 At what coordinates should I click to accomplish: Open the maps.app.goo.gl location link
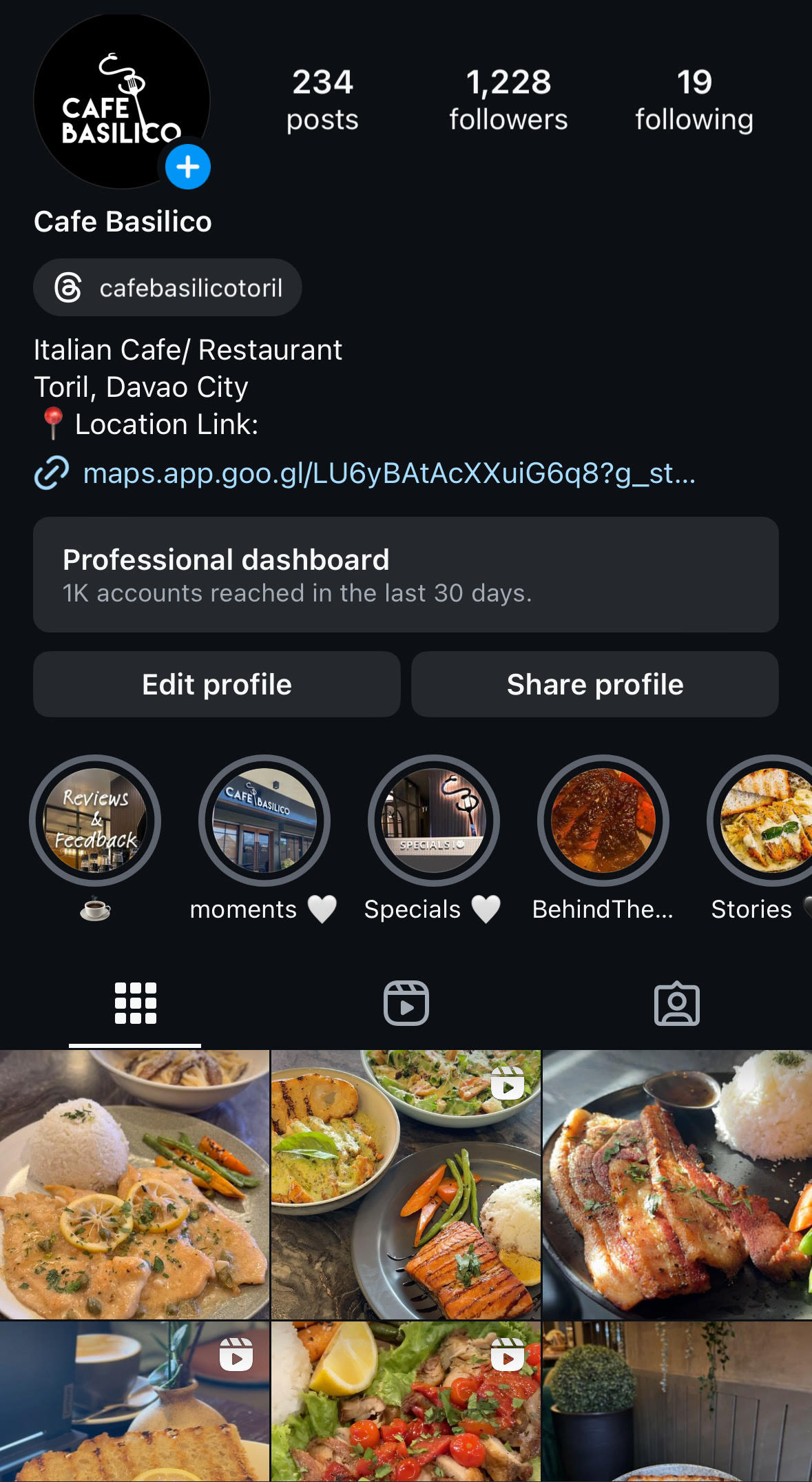coord(388,473)
